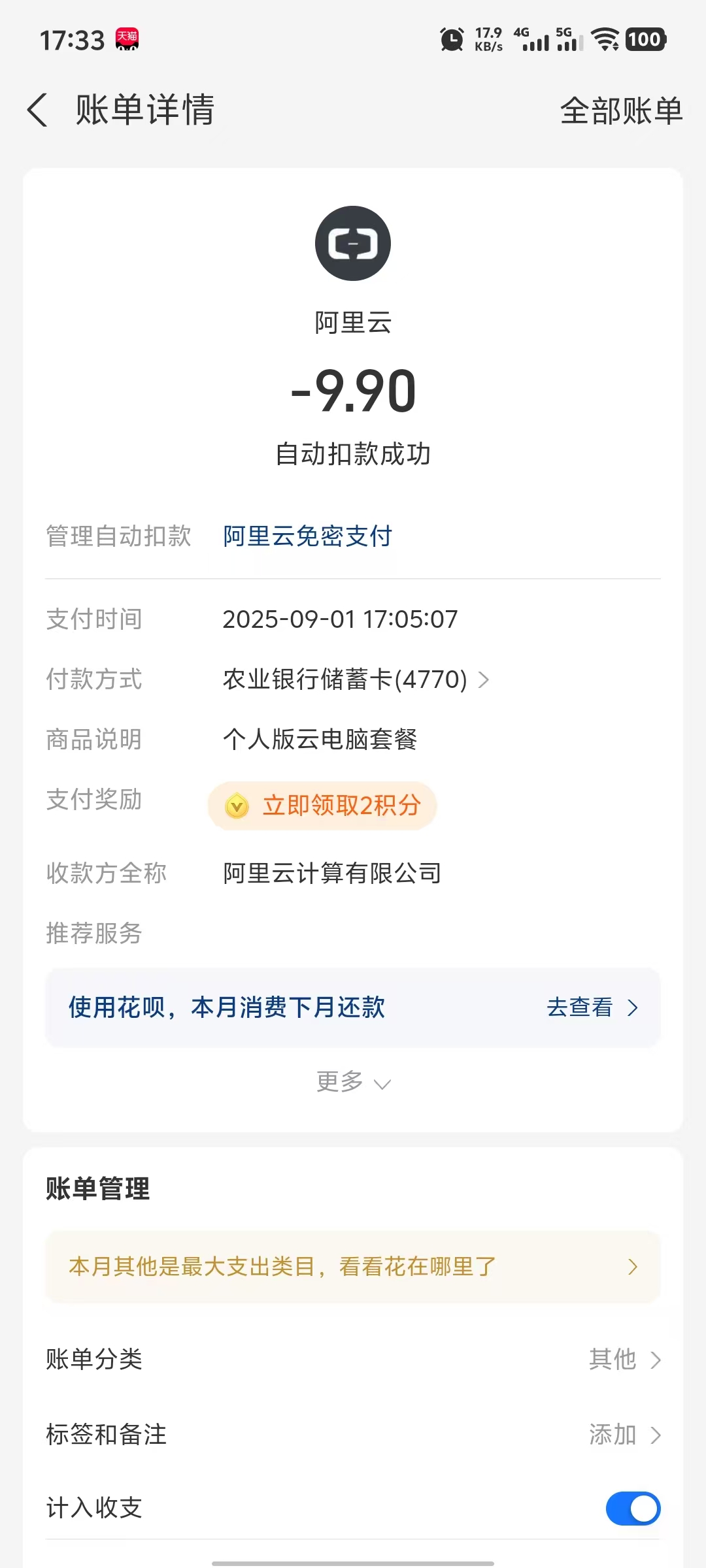706x1568 pixels.
Task: Claim 立即领取2积分 payment reward
Action: click(322, 806)
